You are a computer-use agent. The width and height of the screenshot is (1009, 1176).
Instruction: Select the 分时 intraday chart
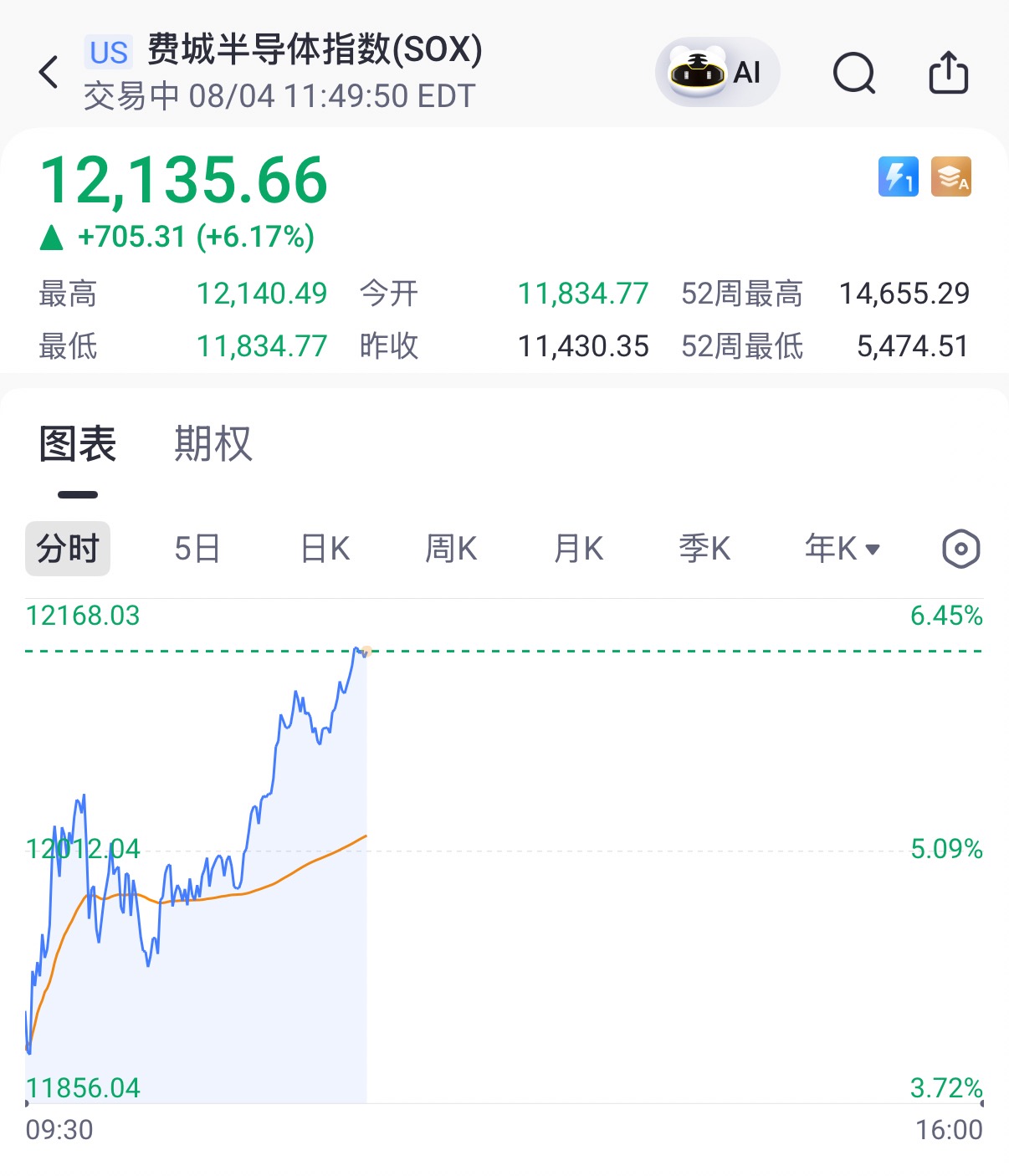(68, 549)
